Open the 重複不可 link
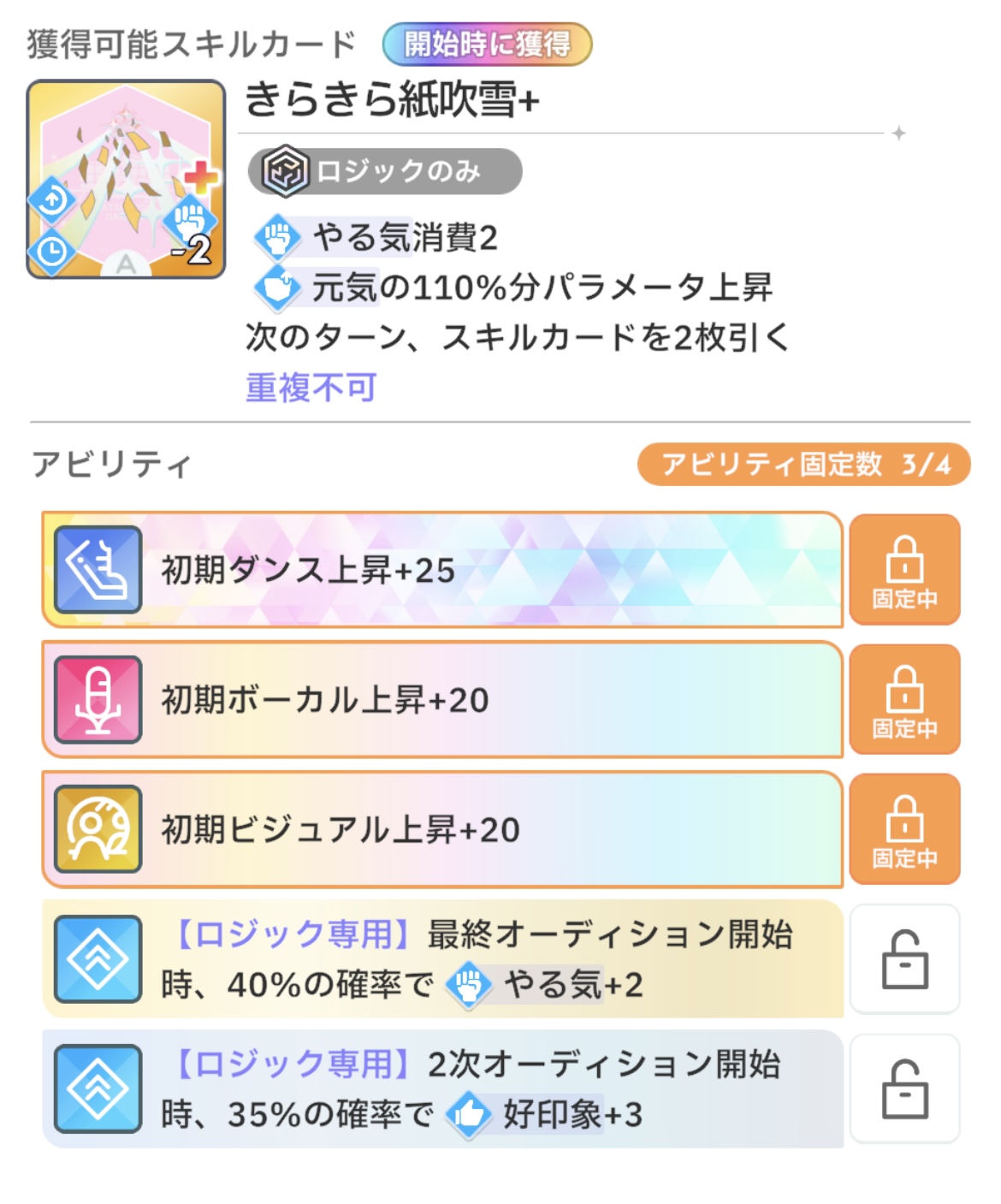Image resolution: width=1001 pixels, height=1204 pixels. pyautogui.click(x=311, y=388)
